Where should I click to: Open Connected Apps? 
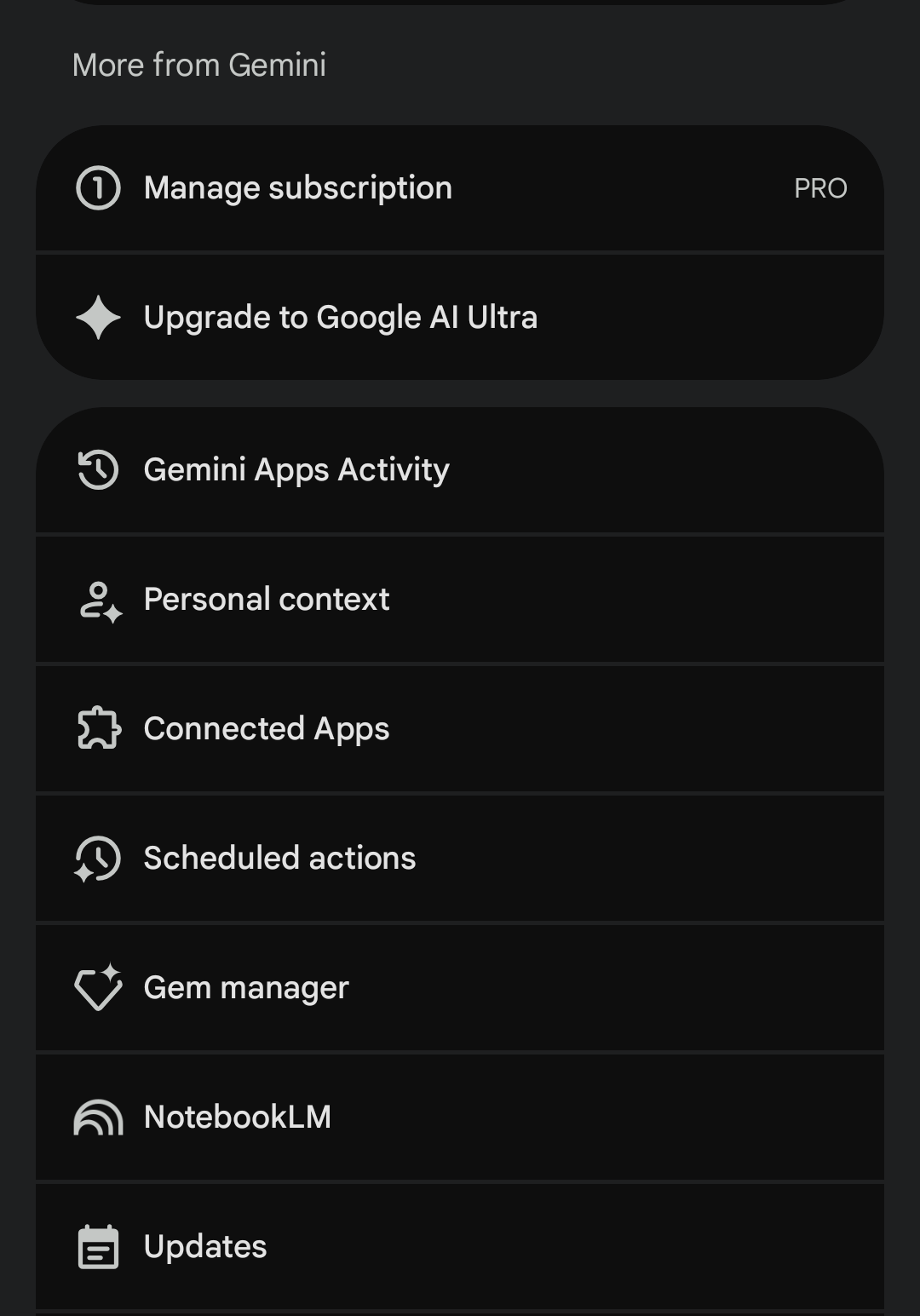tap(460, 729)
